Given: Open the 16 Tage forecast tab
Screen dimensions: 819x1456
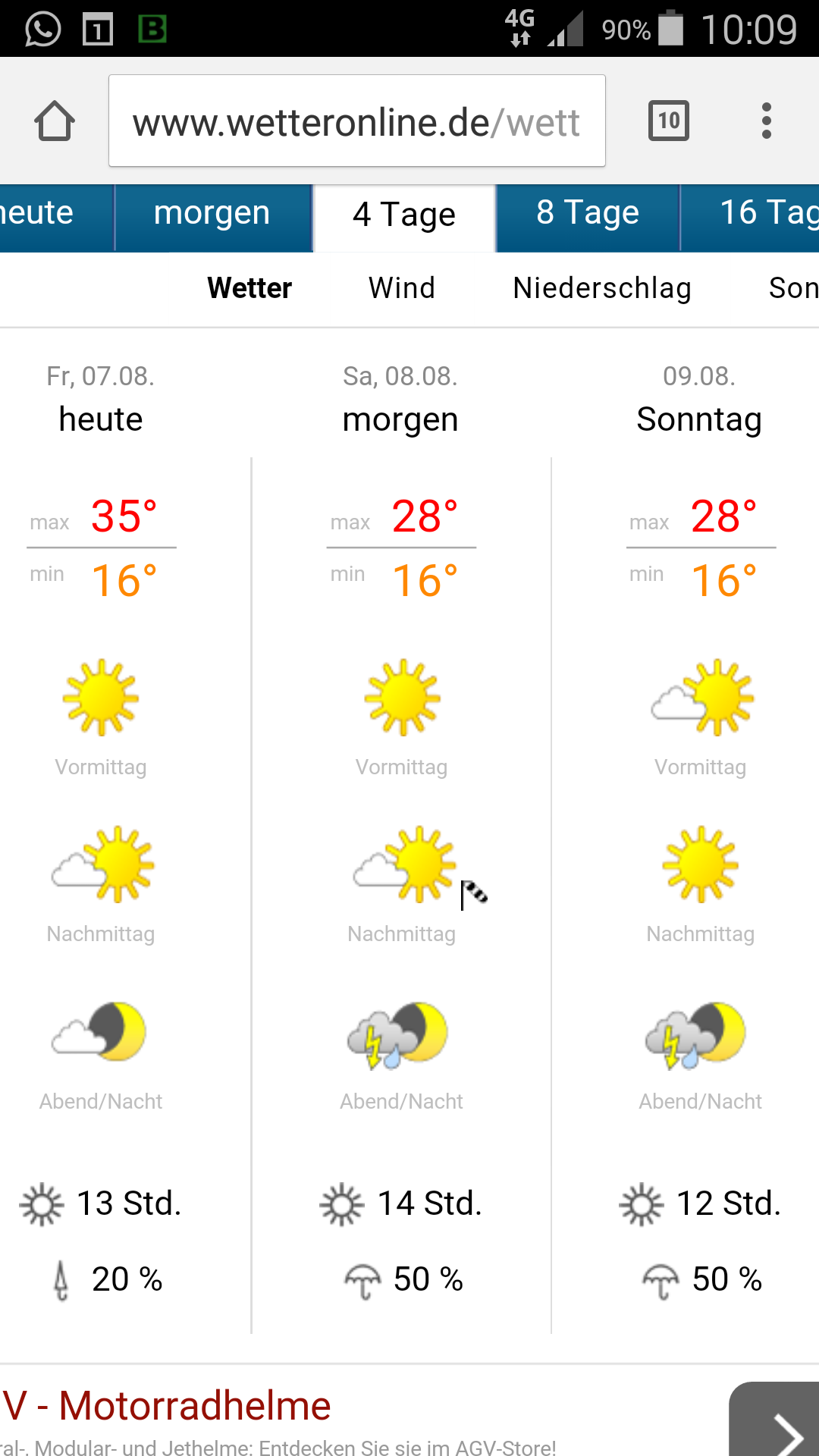Looking at the screenshot, I should click(x=751, y=217).
